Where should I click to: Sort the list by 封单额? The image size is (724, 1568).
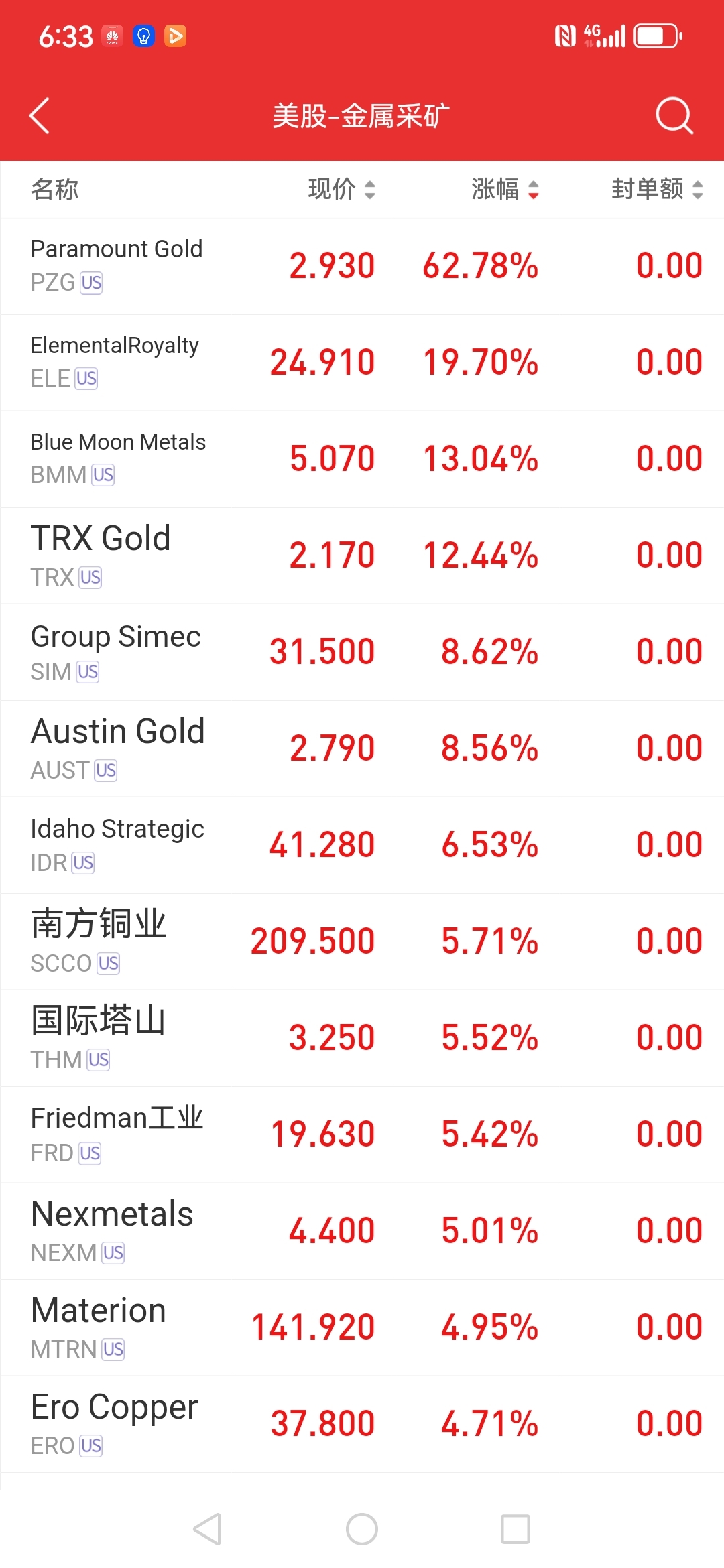[x=656, y=189]
